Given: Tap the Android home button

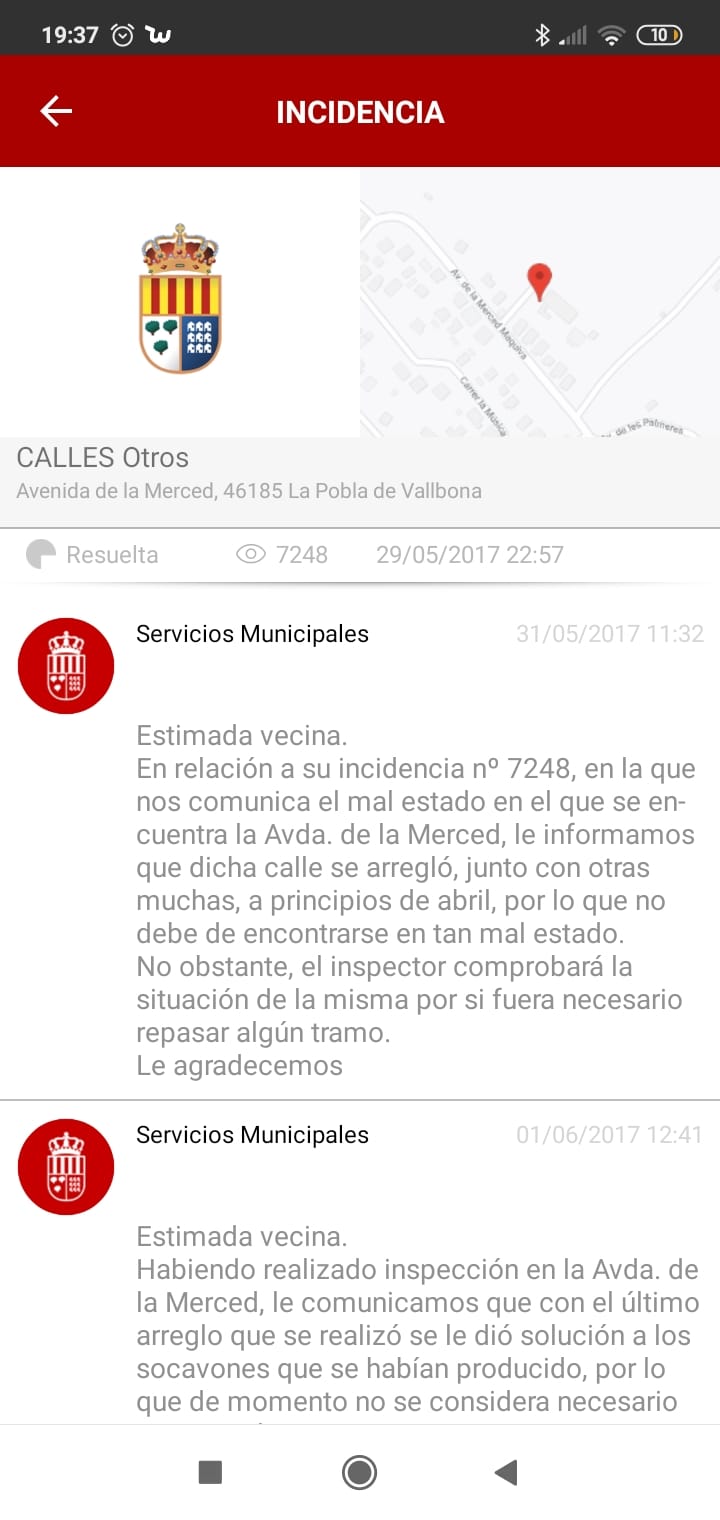Looking at the screenshot, I should coord(359,1472).
